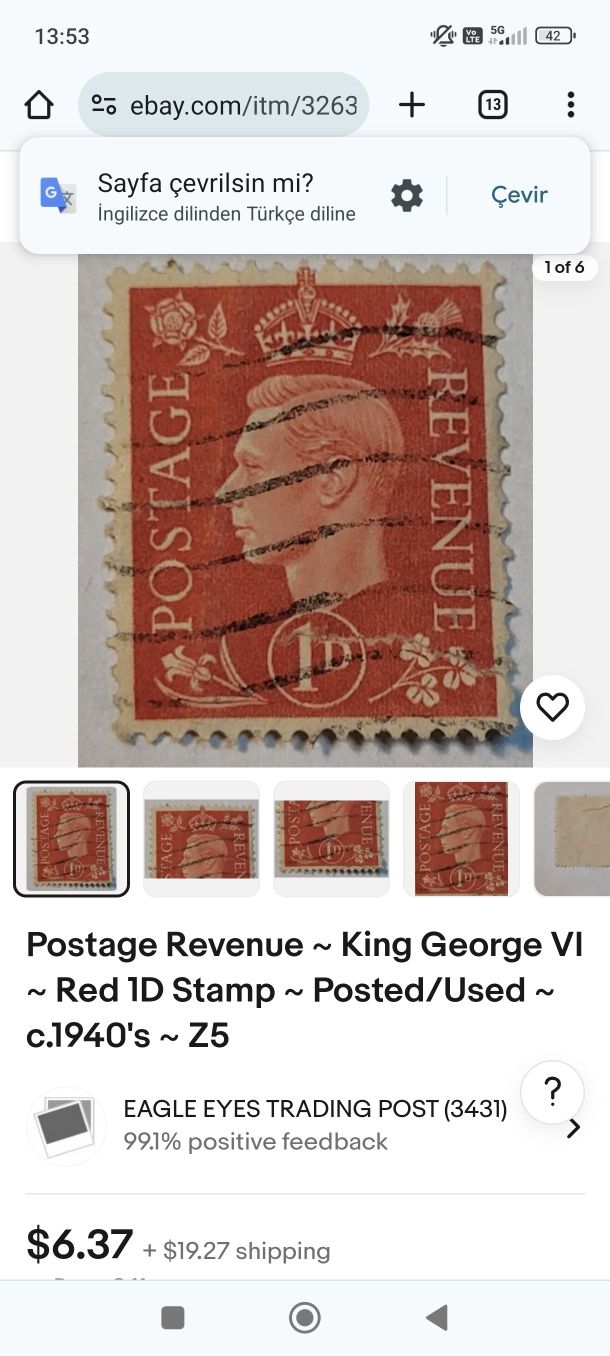The height and width of the screenshot is (1356, 610).
Task: Select the fourth stamp thumbnail
Action: tap(461, 839)
